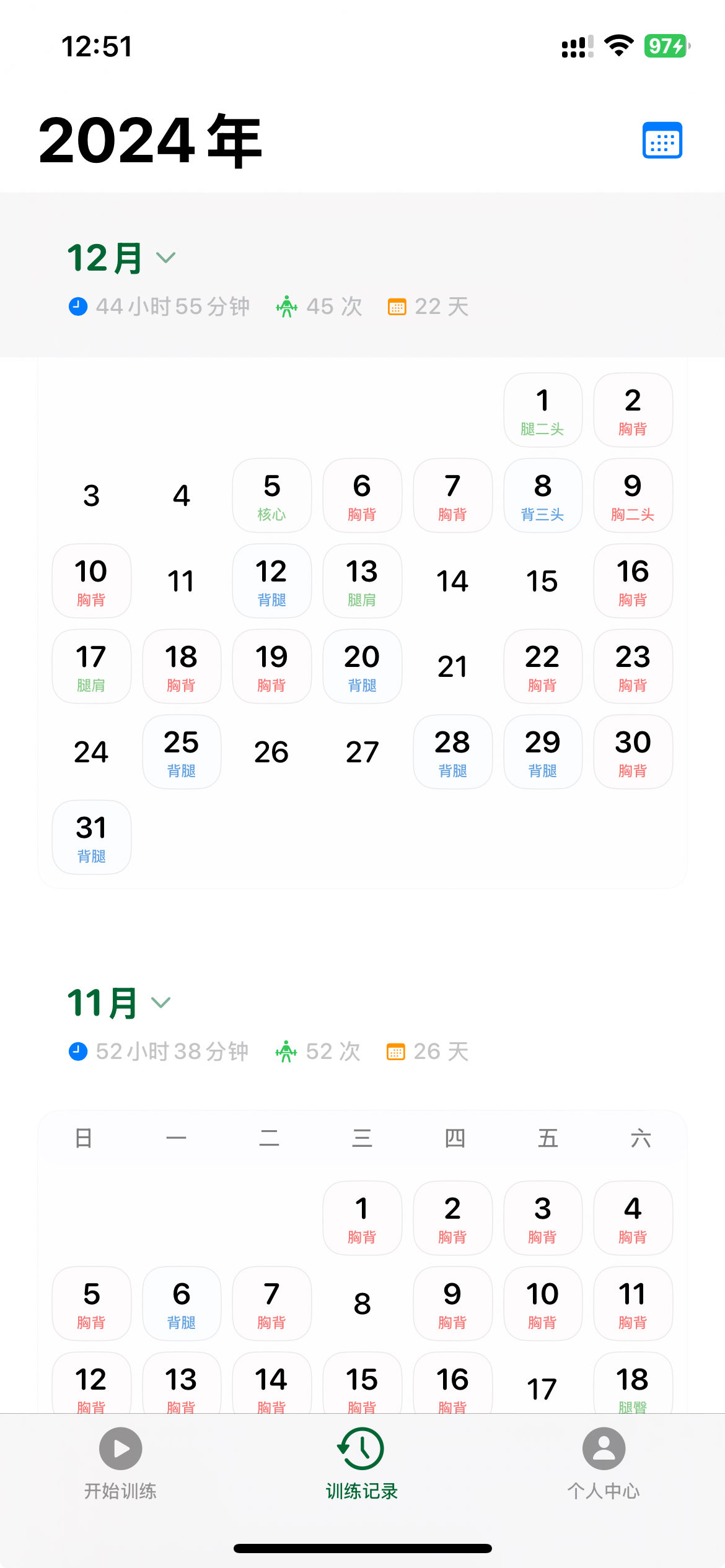
Task: Click the orange calendar icon showing 22 天
Action: click(x=396, y=306)
